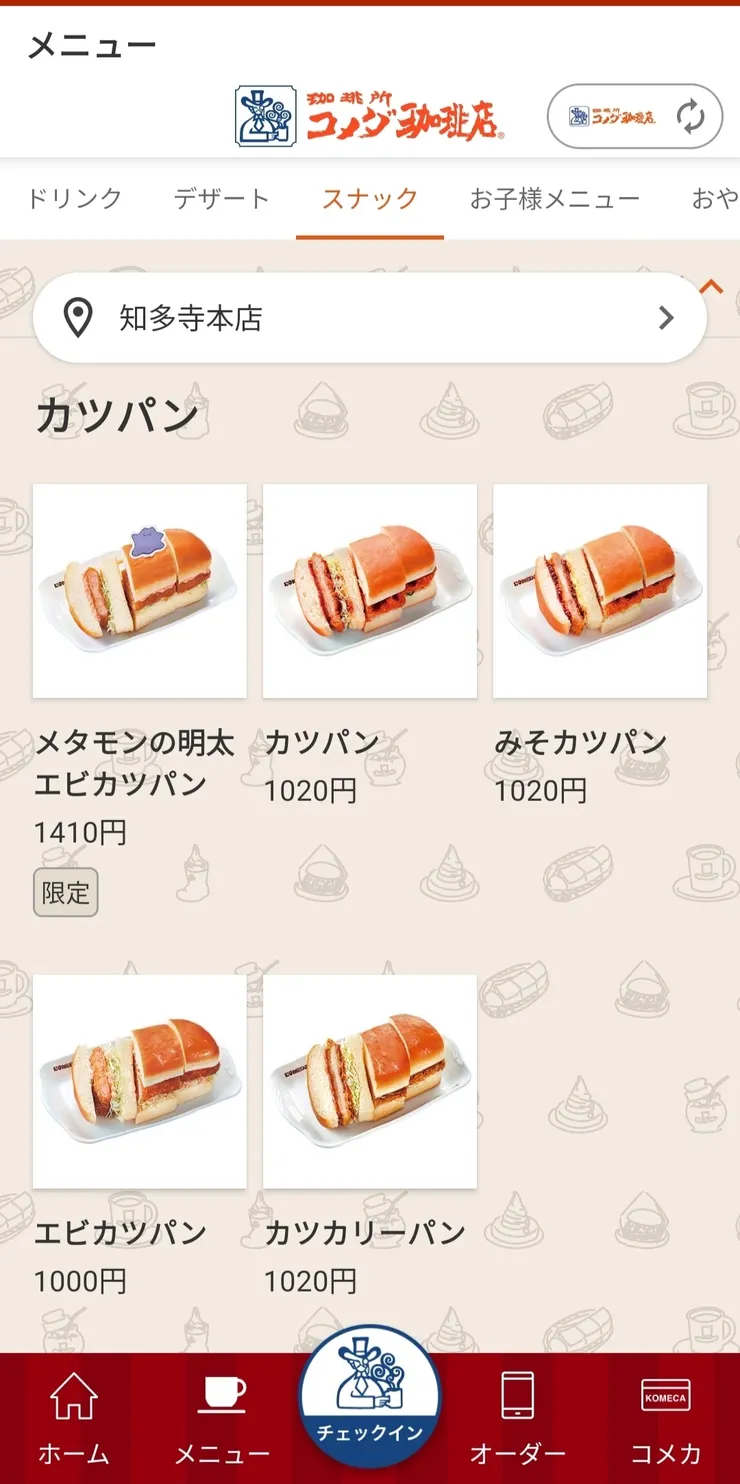
Task: Switch to the ドリンク tab
Action: (x=75, y=199)
